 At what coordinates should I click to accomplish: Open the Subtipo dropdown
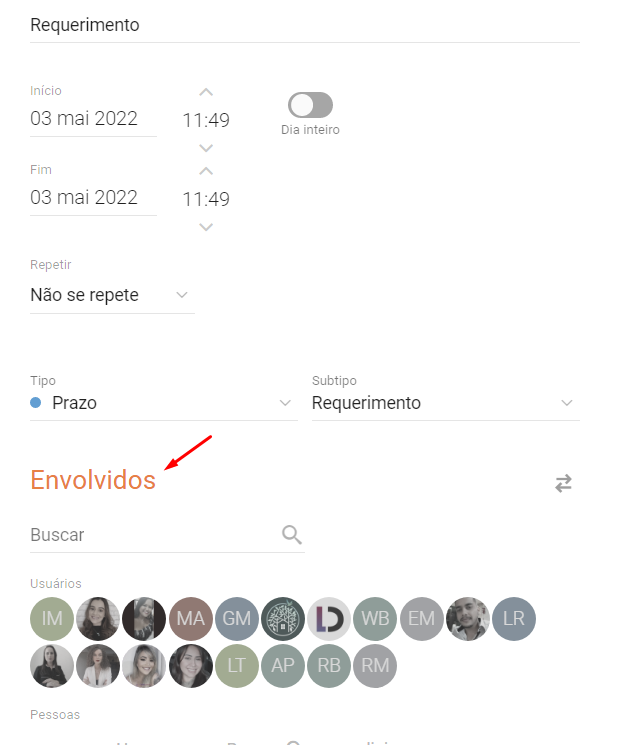445,403
